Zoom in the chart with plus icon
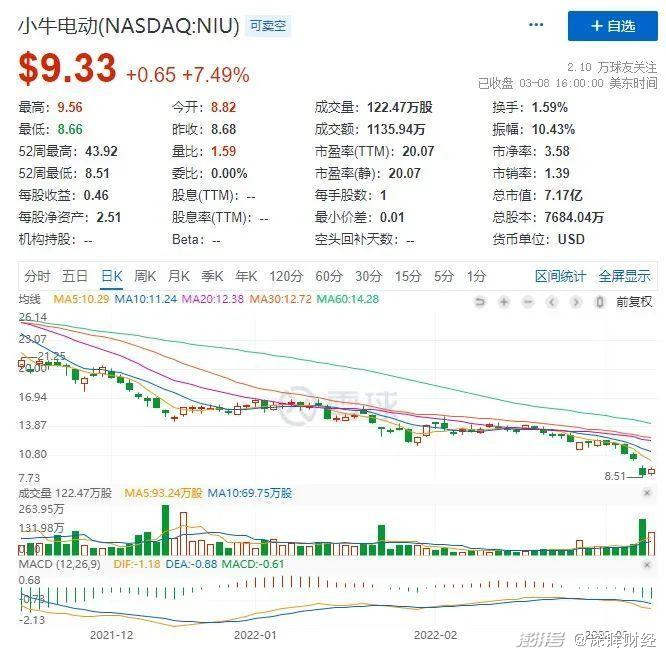This screenshot has width=666, height=654. (503, 301)
